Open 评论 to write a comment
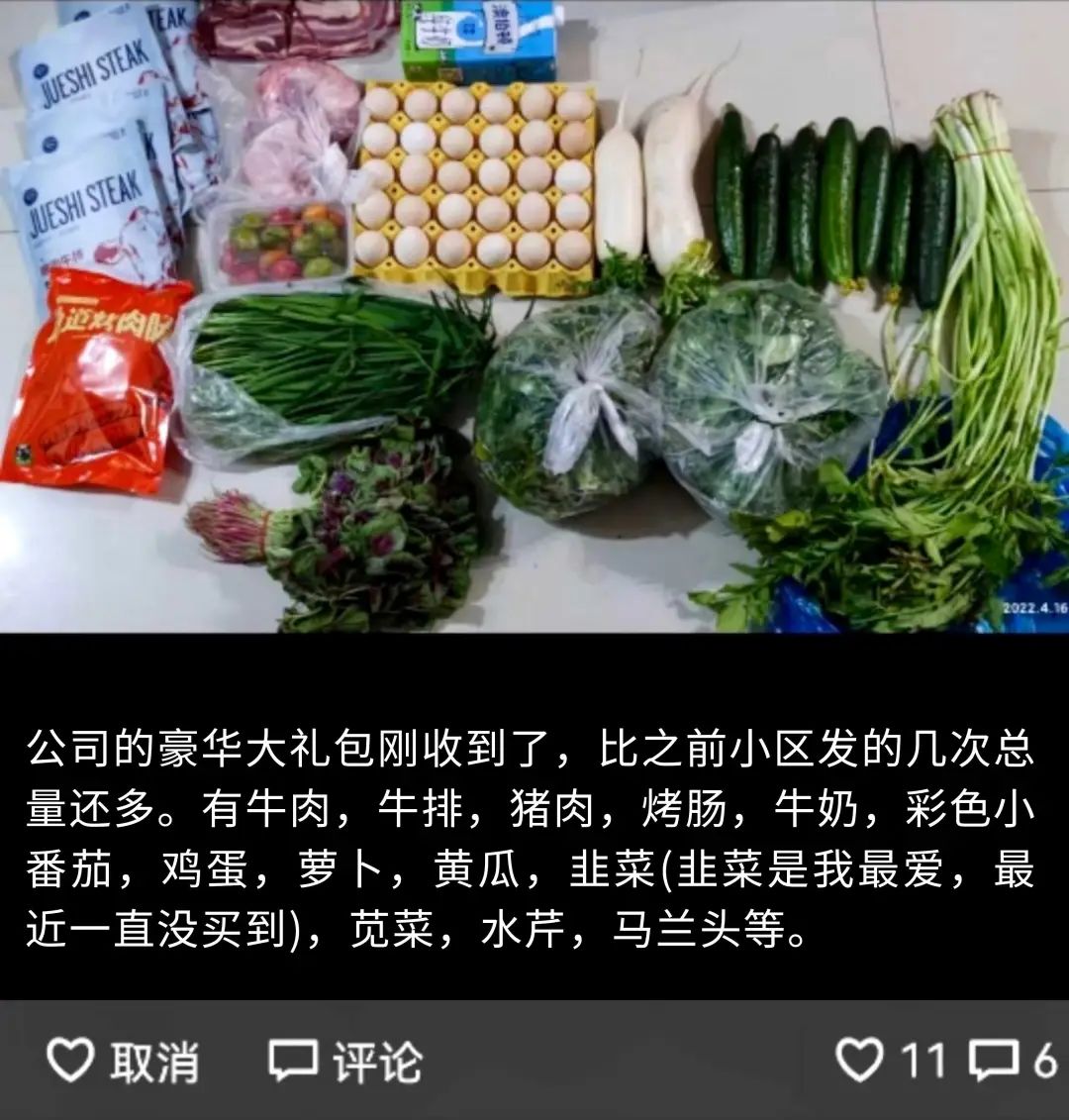The width and height of the screenshot is (1069, 1120). click(x=346, y=1062)
